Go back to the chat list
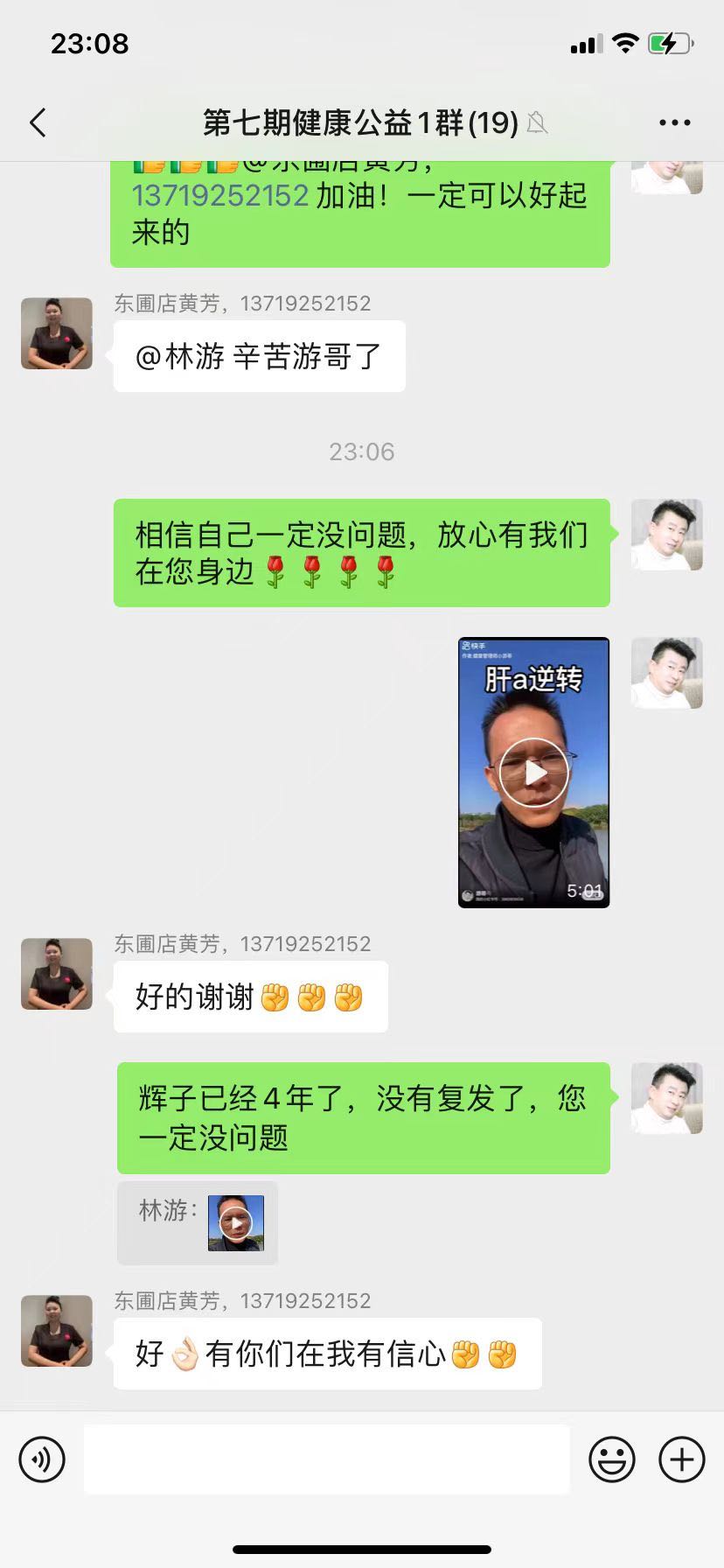Screen dimensions: 724x1568 [x=38, y=122]
